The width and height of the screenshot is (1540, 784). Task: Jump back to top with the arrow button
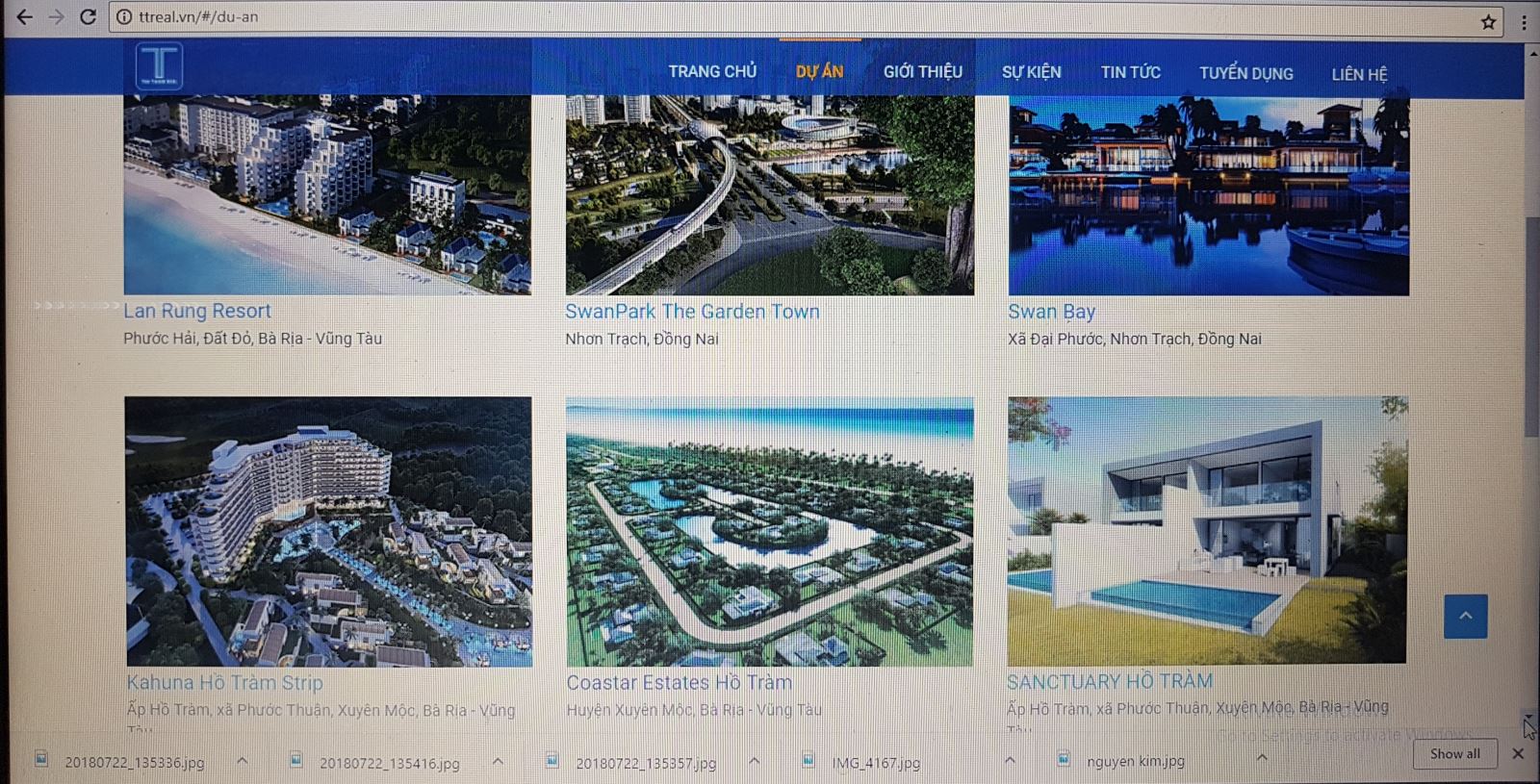(x=1465, y=617)
